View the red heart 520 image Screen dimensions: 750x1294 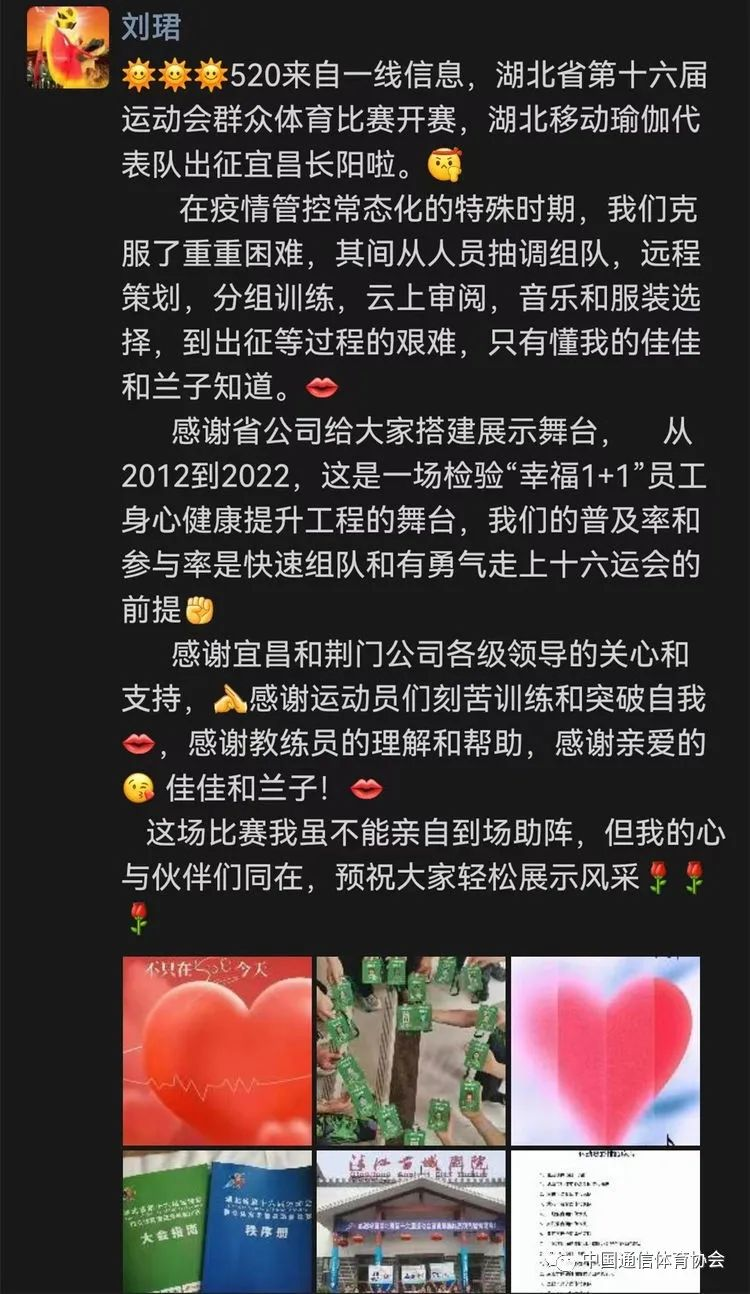[x=217, y=1050]
